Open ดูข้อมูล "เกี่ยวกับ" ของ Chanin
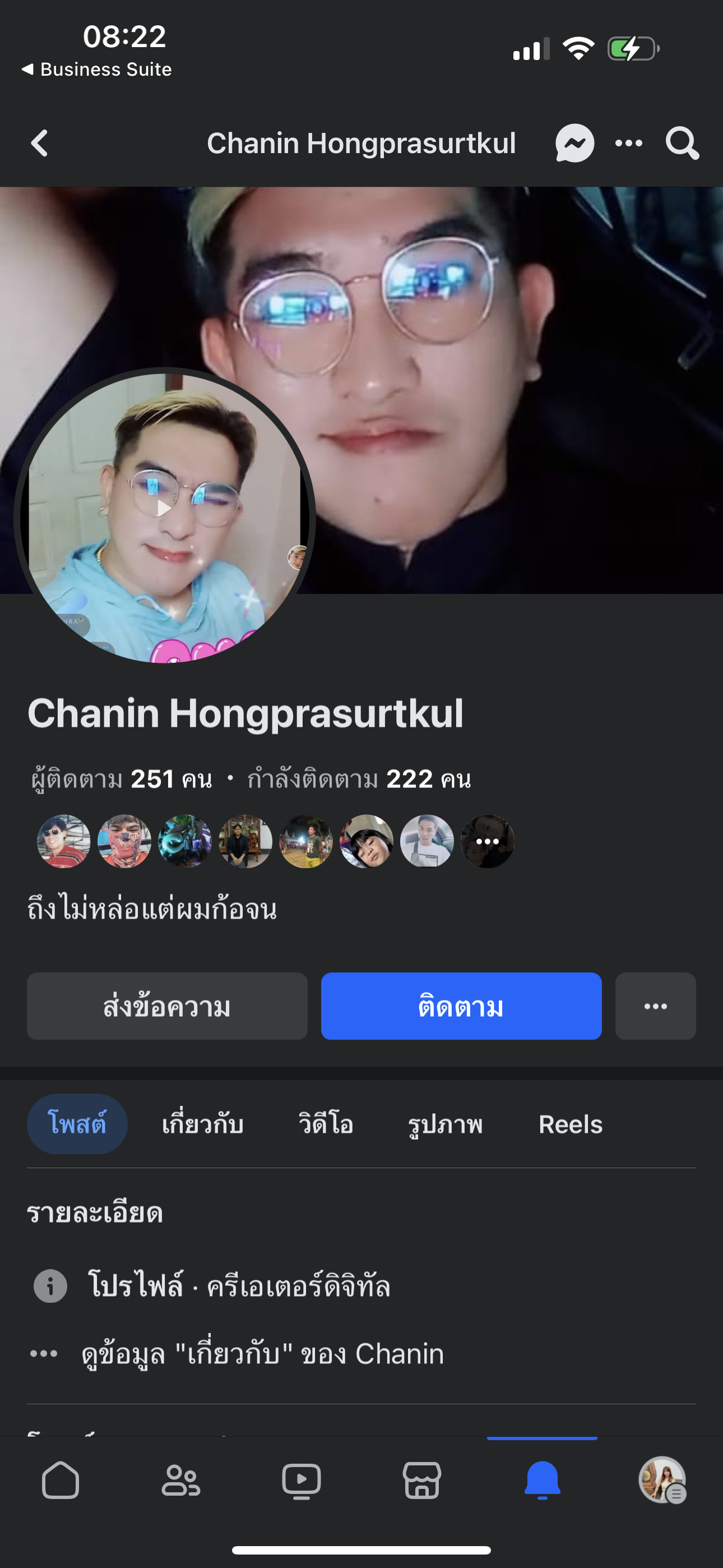 [262, 1354]
